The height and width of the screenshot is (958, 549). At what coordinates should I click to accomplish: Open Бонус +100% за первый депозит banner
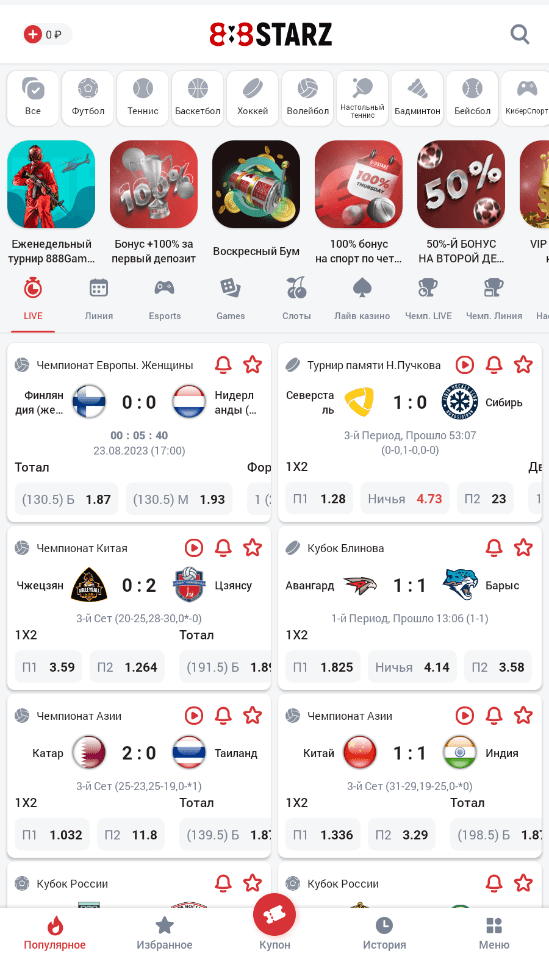click(153, 202)
